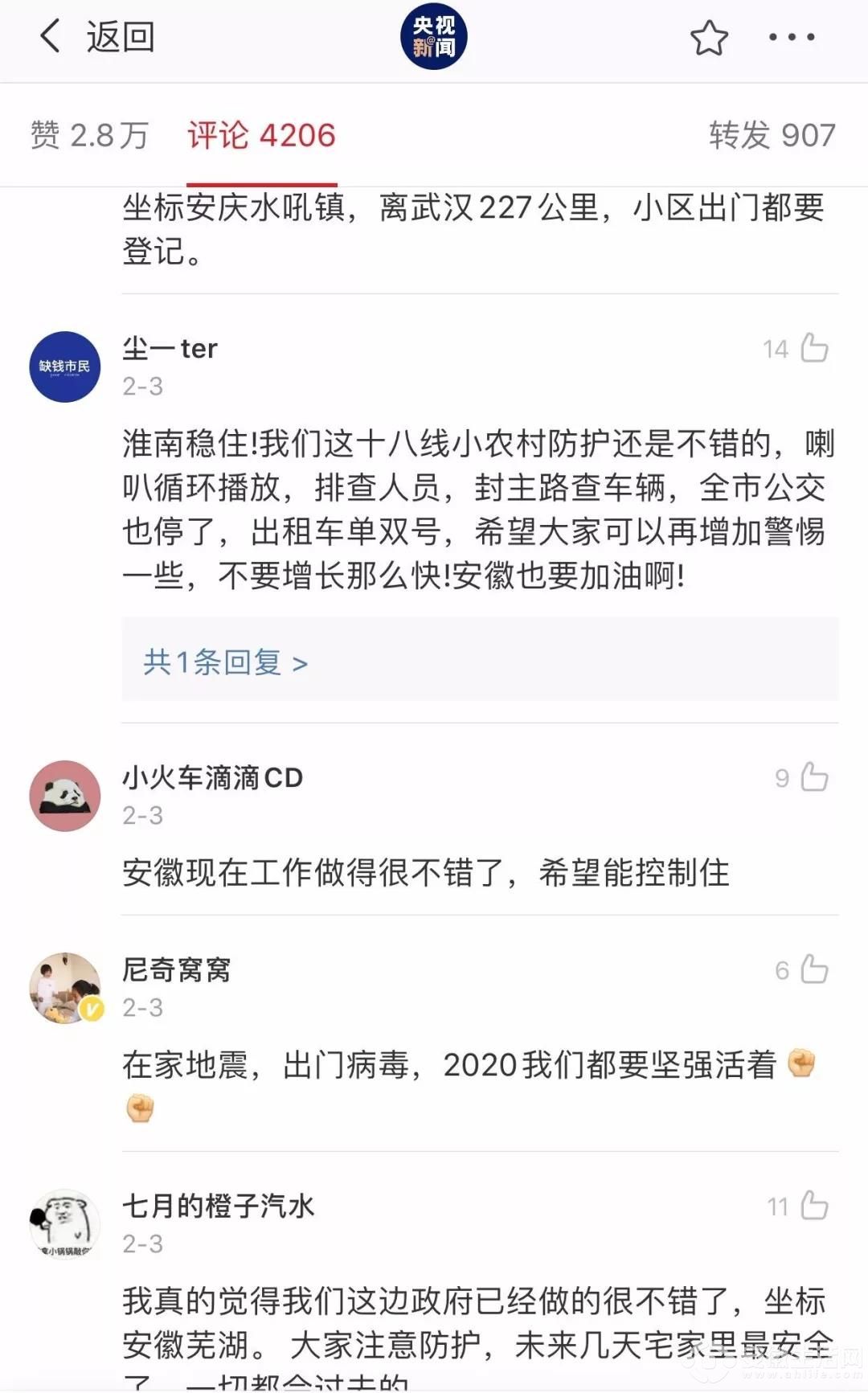Go back using the 返回 button
This screenshot has width=868, height=1393.
96,37
